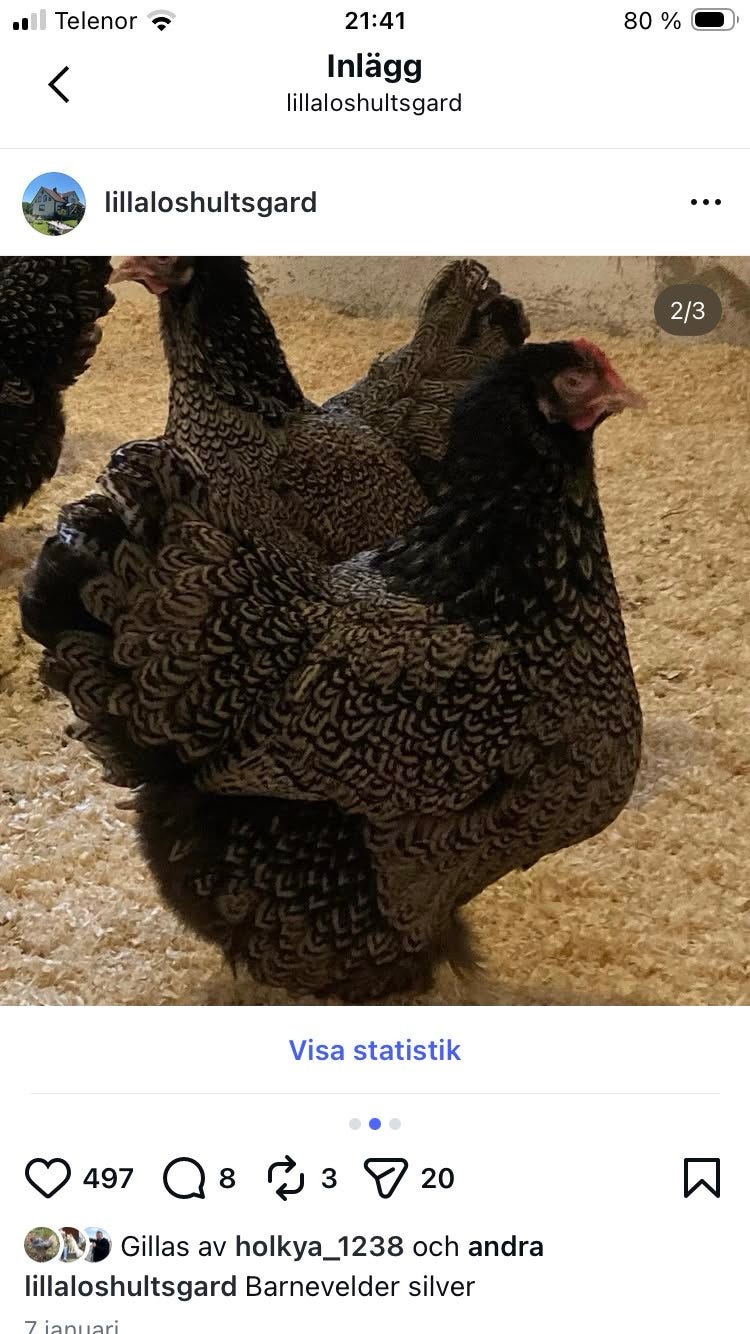Open lillaloshultsgard profile picture
Image resolution: width=750 pixels, height=1334 pixels.
54,203
